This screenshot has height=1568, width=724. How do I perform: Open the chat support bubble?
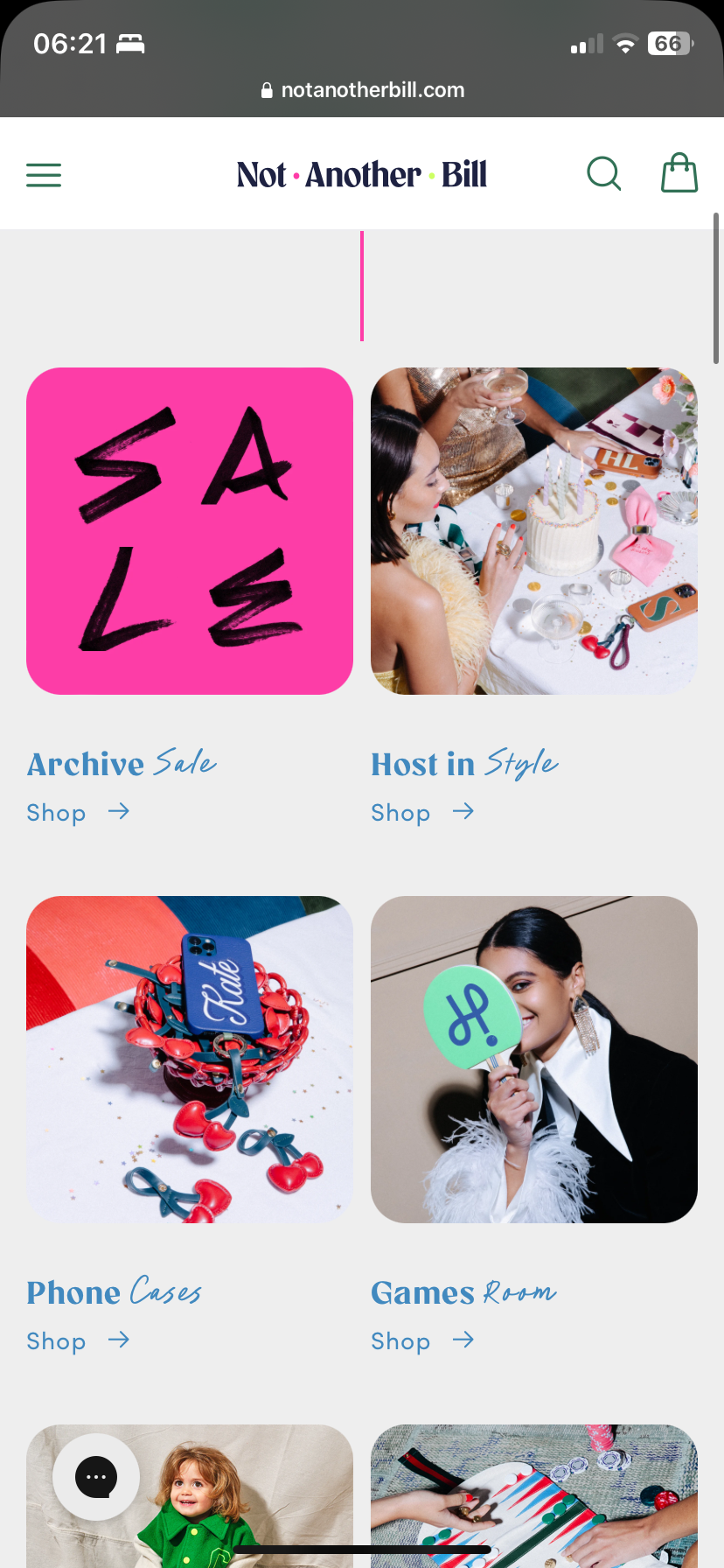(x=96, y=1477)
